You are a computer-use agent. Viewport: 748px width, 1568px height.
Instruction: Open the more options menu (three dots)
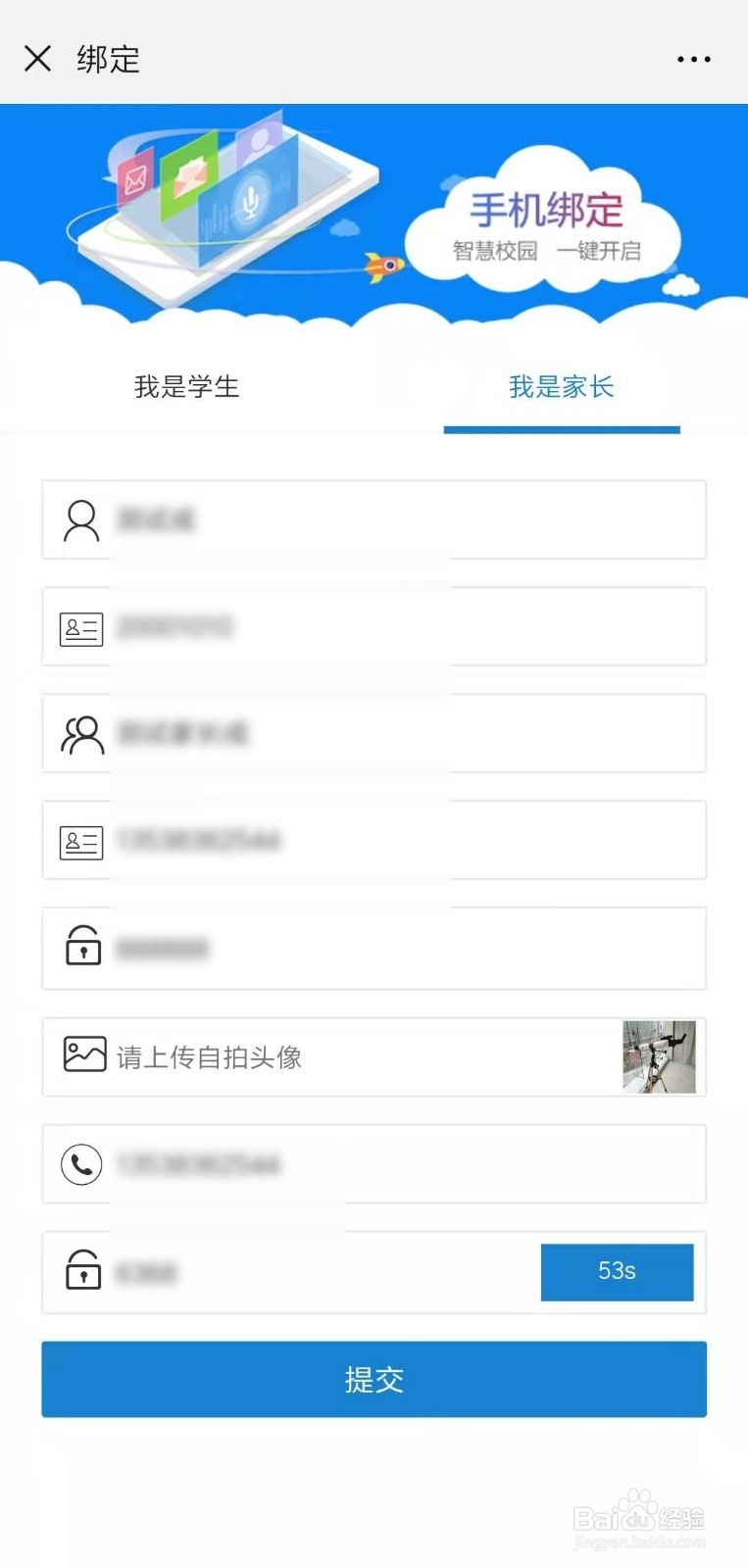693,59
